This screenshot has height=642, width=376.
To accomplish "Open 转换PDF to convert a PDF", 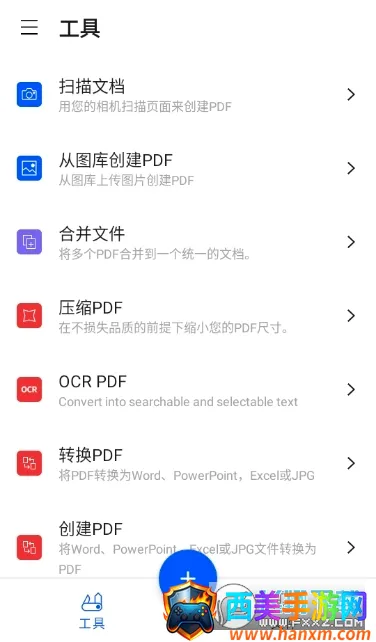I will click(x=188, y=463).
